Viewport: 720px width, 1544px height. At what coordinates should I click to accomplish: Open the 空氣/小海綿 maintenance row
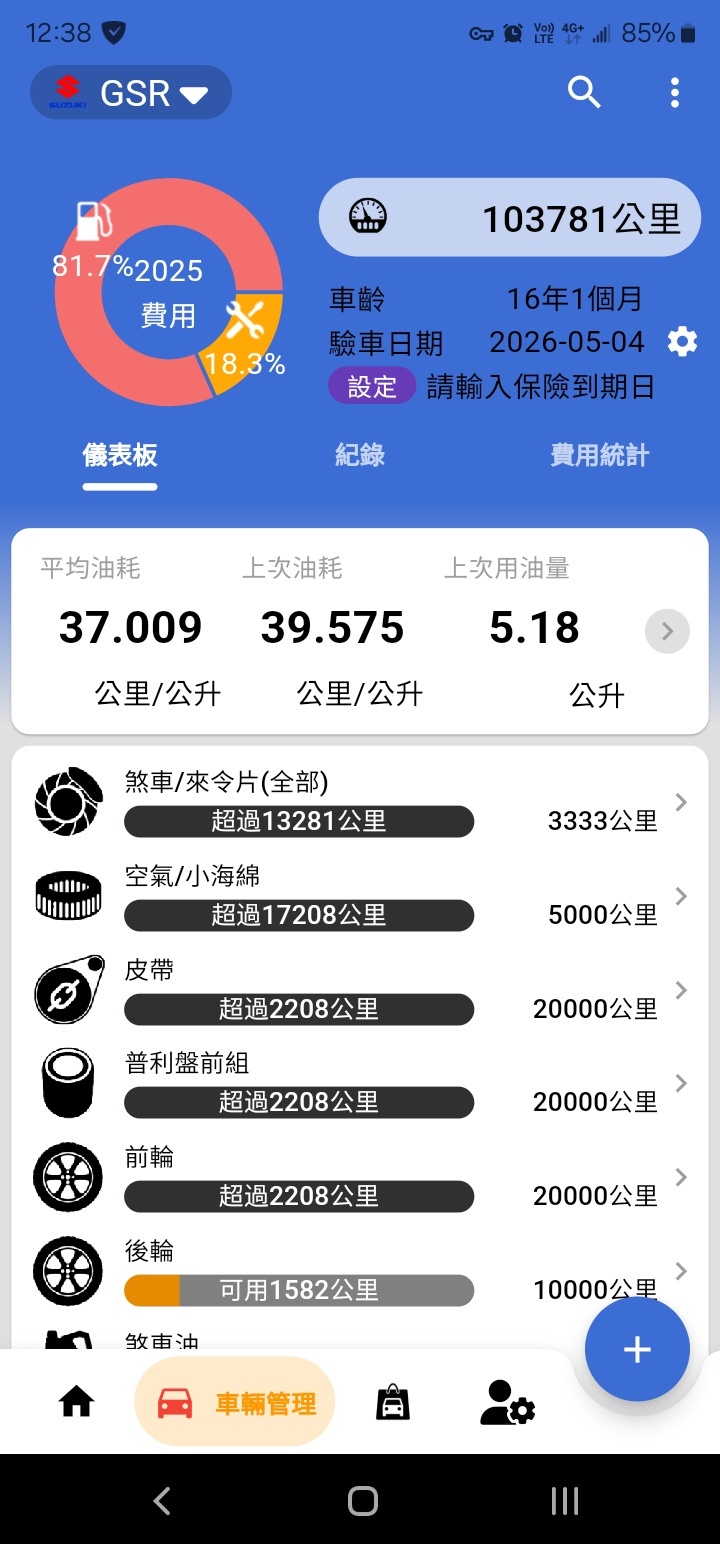coord(360,895)
